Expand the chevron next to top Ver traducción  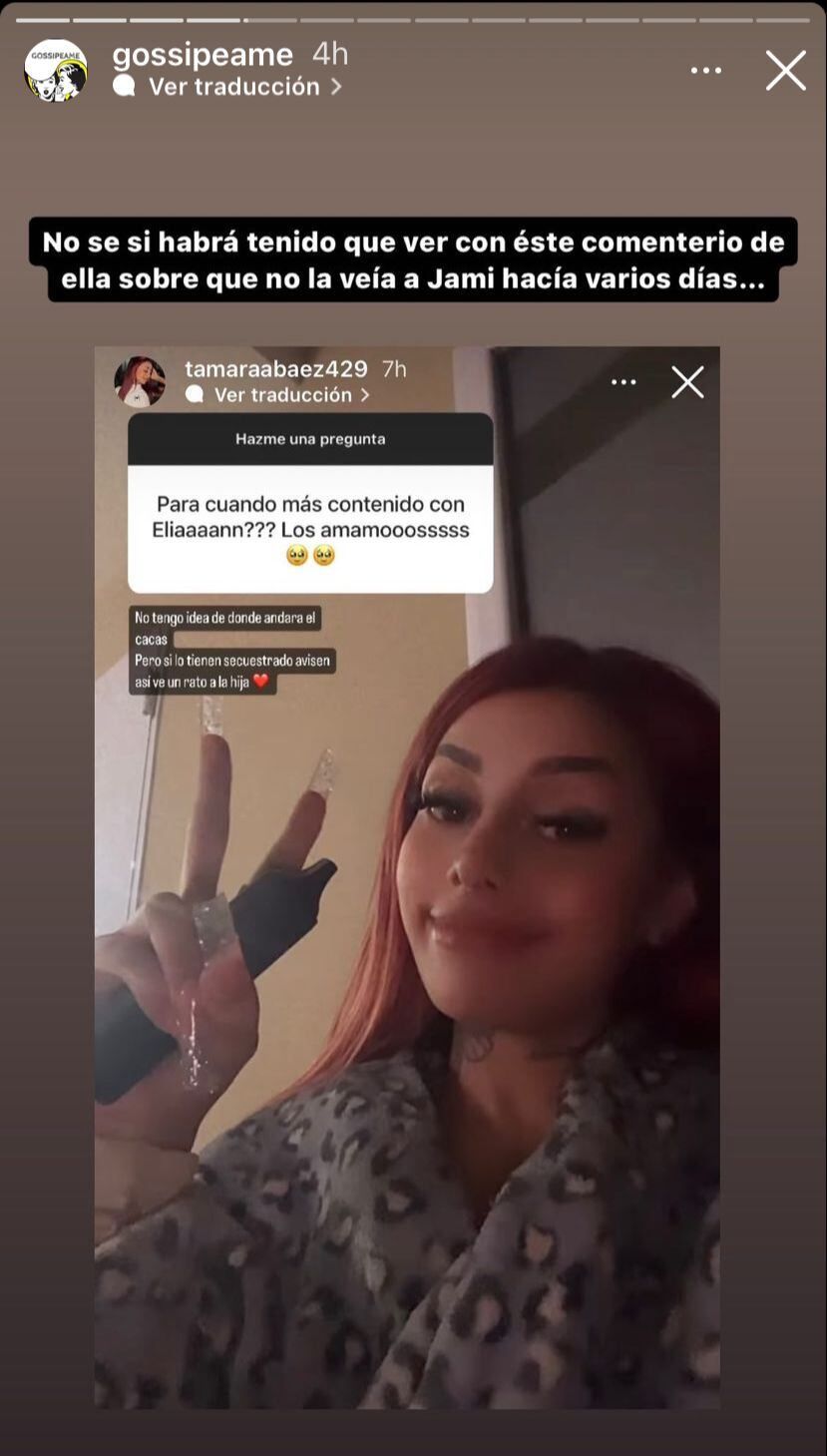tap(332, 87)
